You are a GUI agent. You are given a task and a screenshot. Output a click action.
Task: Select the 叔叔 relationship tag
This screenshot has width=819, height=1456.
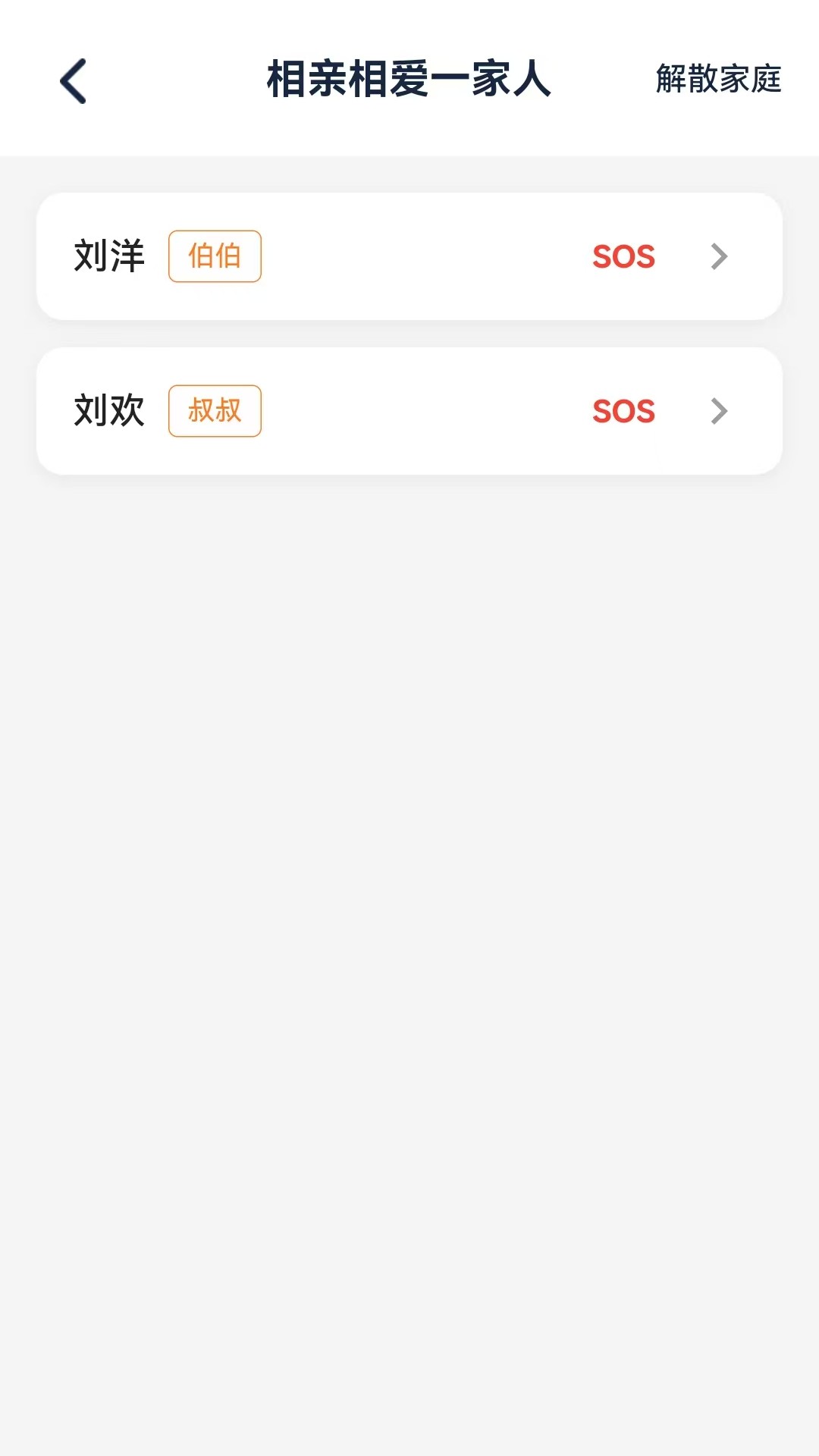tap(215, 410)
